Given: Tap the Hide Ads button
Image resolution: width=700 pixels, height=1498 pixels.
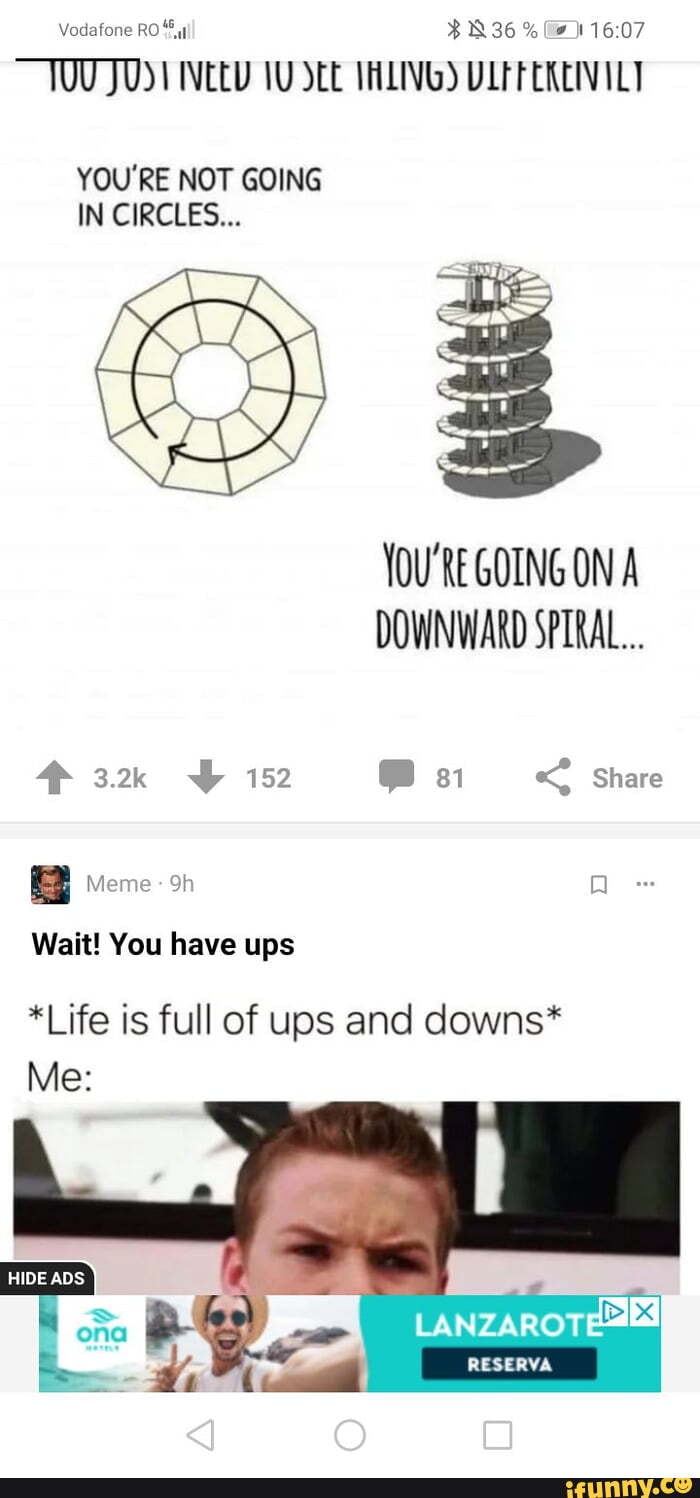Looking at the screenshot, I should tap(46, 1278).
